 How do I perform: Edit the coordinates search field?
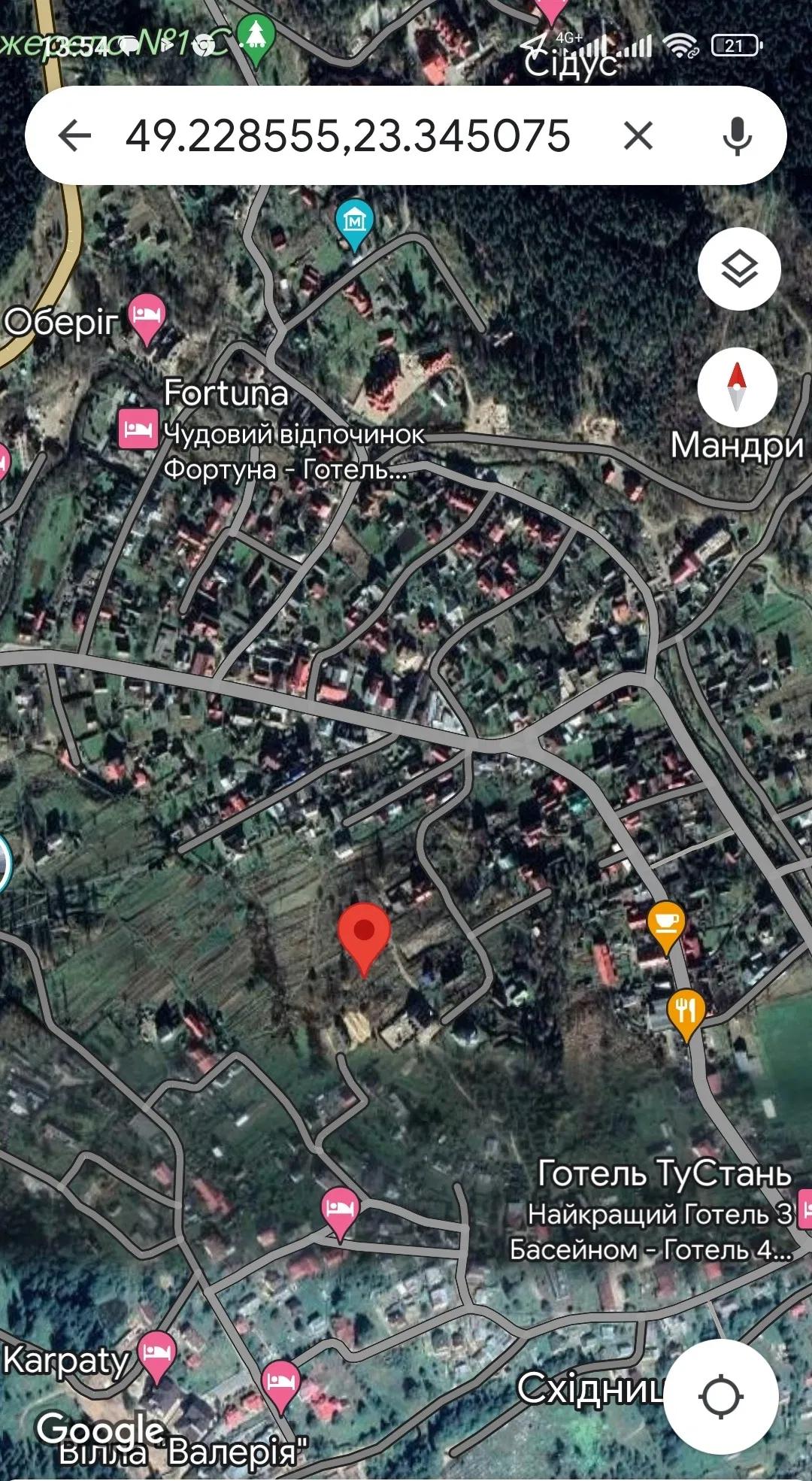click(347, 136)
